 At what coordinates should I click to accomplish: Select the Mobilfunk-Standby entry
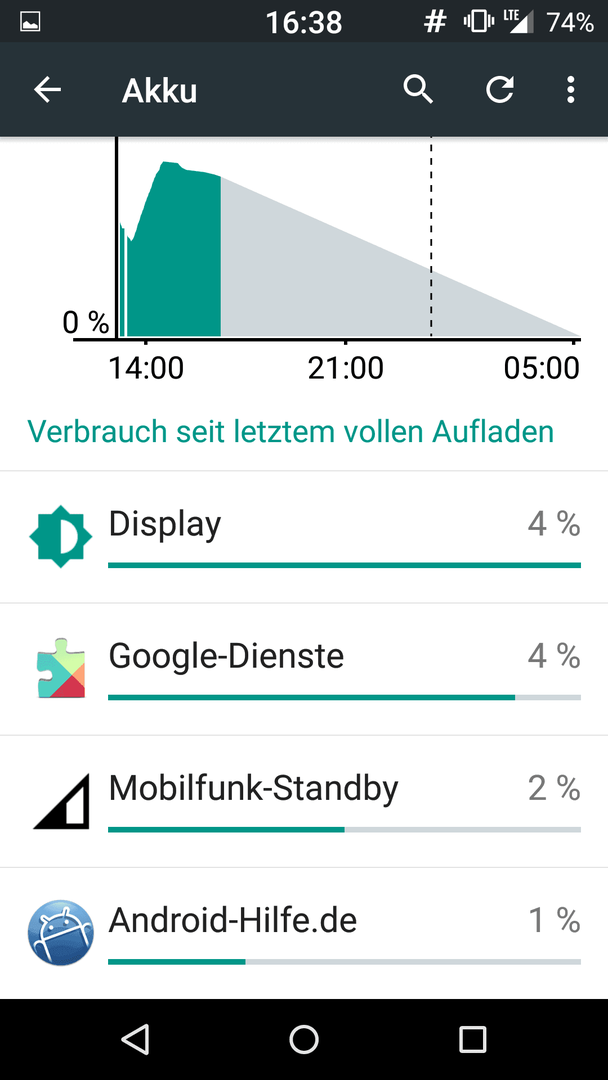click(x=304, y=802)
